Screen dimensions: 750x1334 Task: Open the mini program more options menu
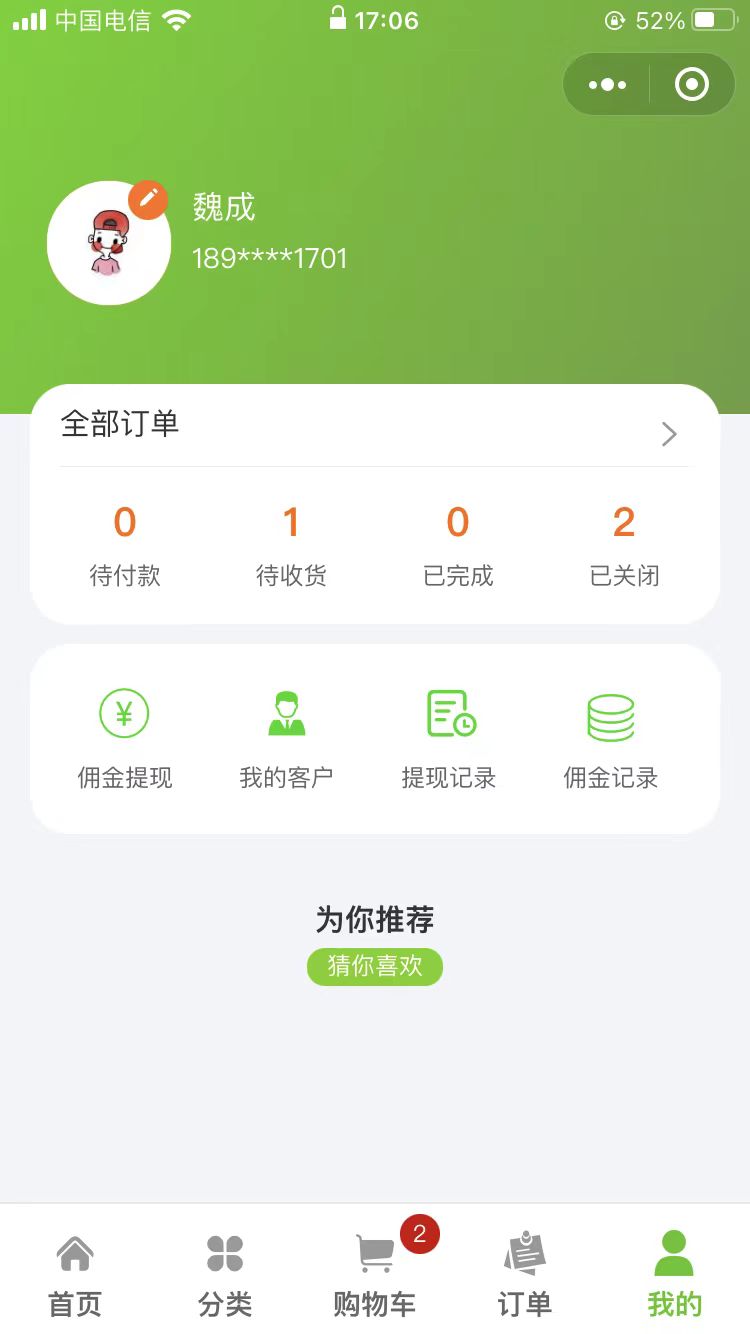point(608,85)
